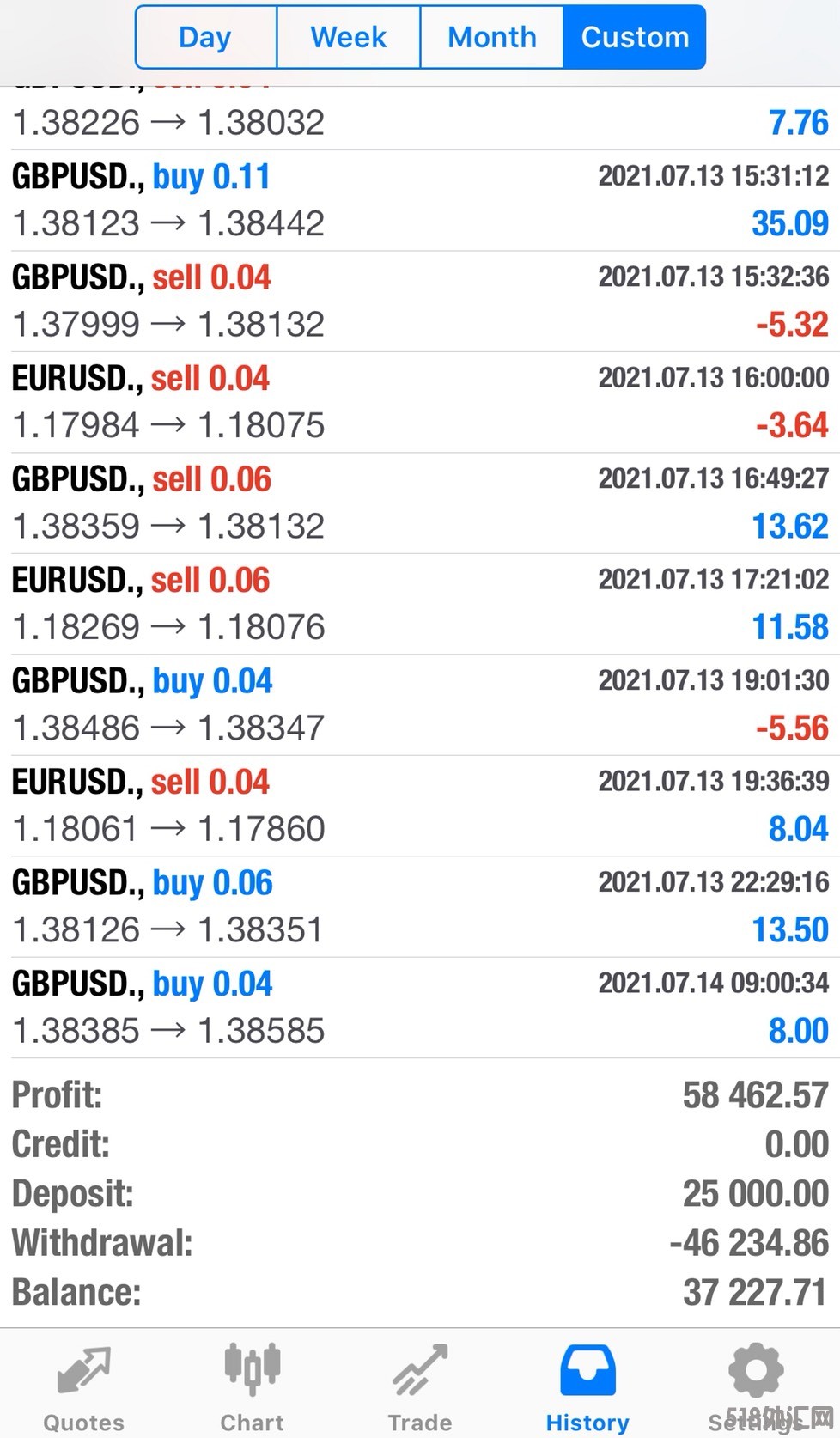Open the Quotes tab
Screen dimensions: 840x1438
tap(83, 1388)
